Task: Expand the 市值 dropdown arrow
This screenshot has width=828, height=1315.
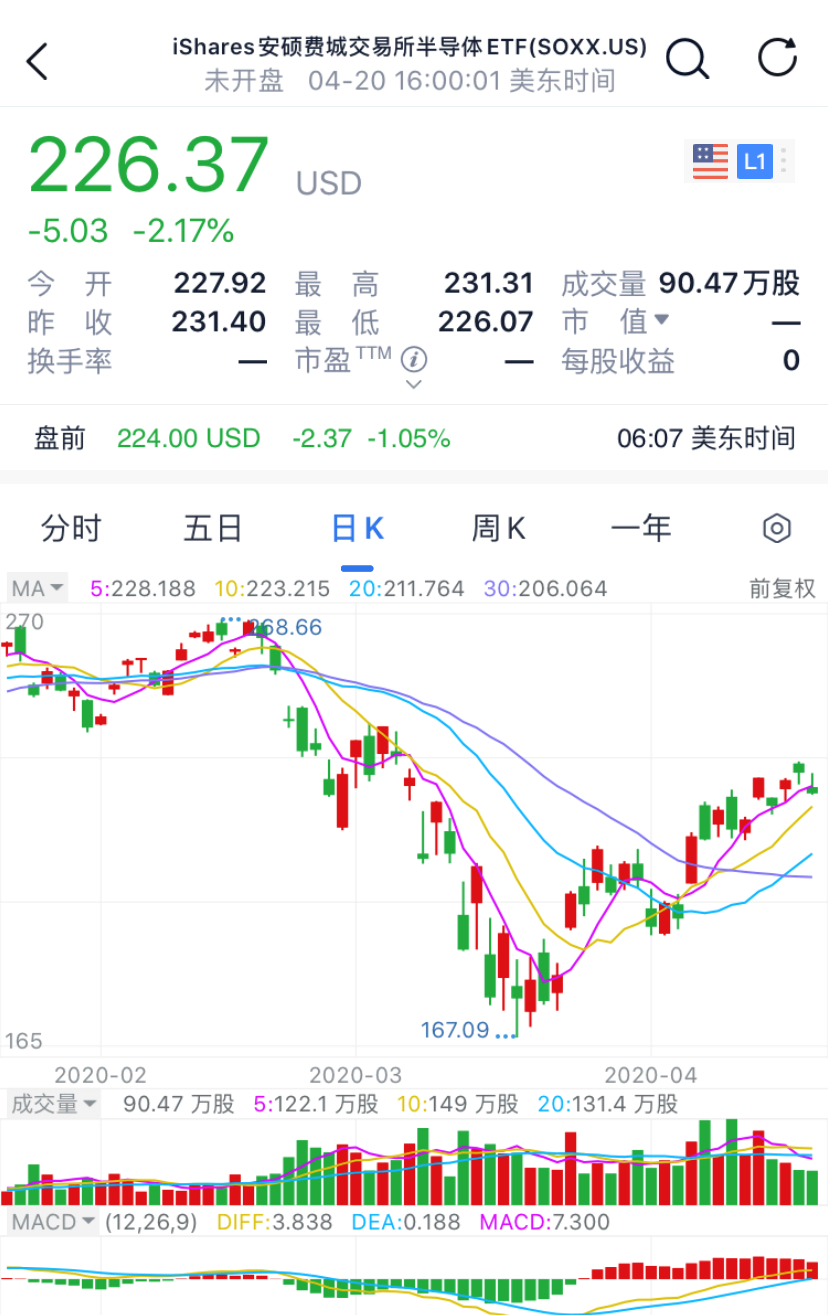Action: [x=661, y=321]
